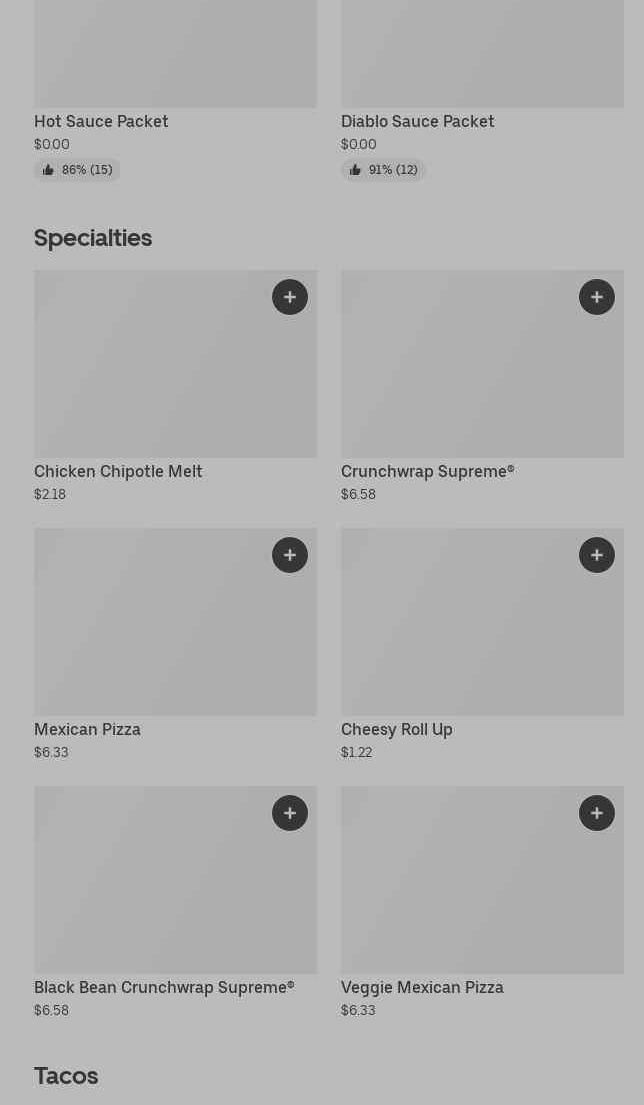The image size is (644, 1105).
Task: Add Chicken Chipotle Melt to cart
Action: tap(290, 297)
